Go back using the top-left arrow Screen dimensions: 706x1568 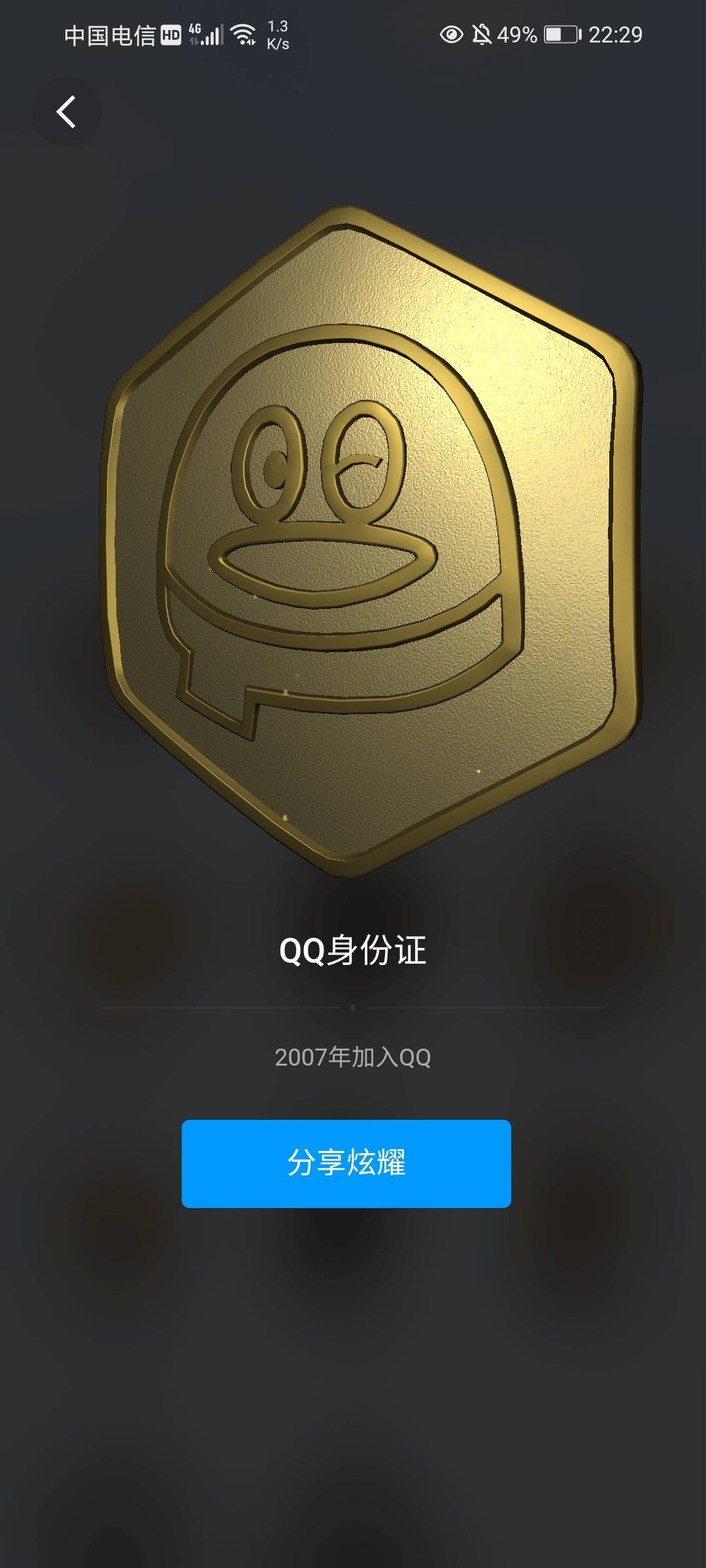[67, 112]
